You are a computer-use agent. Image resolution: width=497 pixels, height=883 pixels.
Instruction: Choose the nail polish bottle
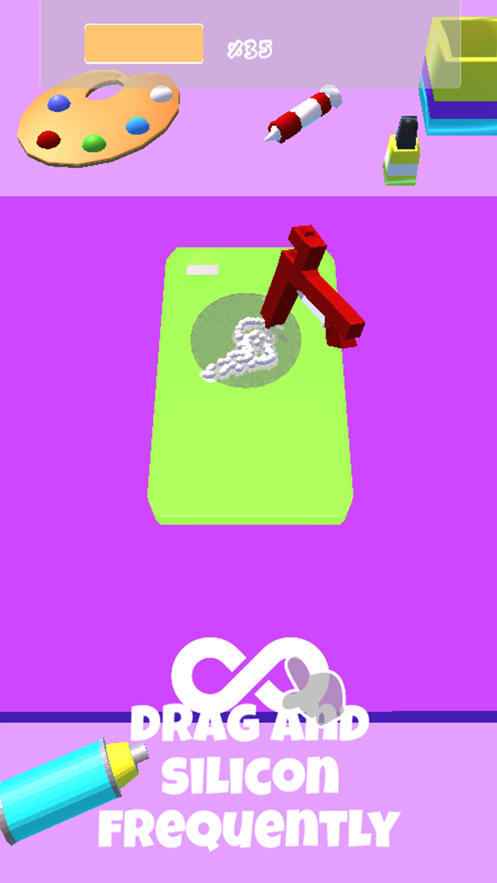click(x=402, y=150)
